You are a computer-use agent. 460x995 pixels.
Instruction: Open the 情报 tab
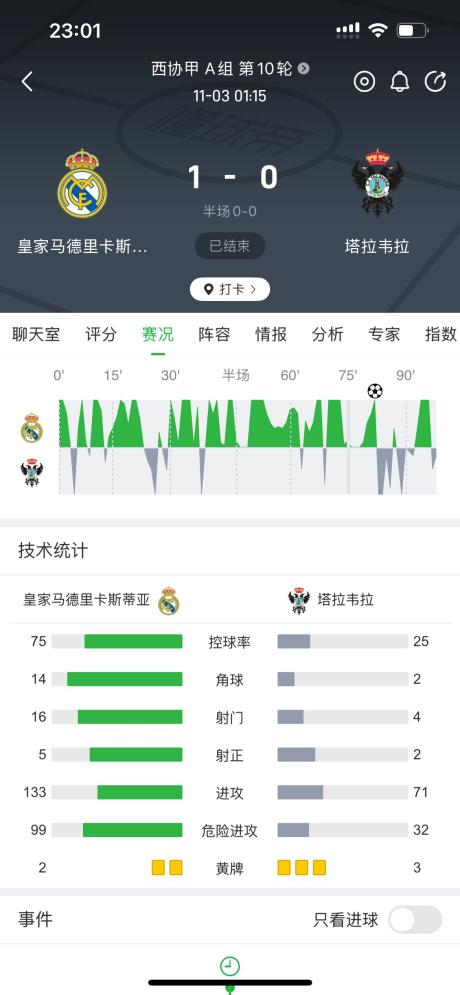click(x=271, y=334)
